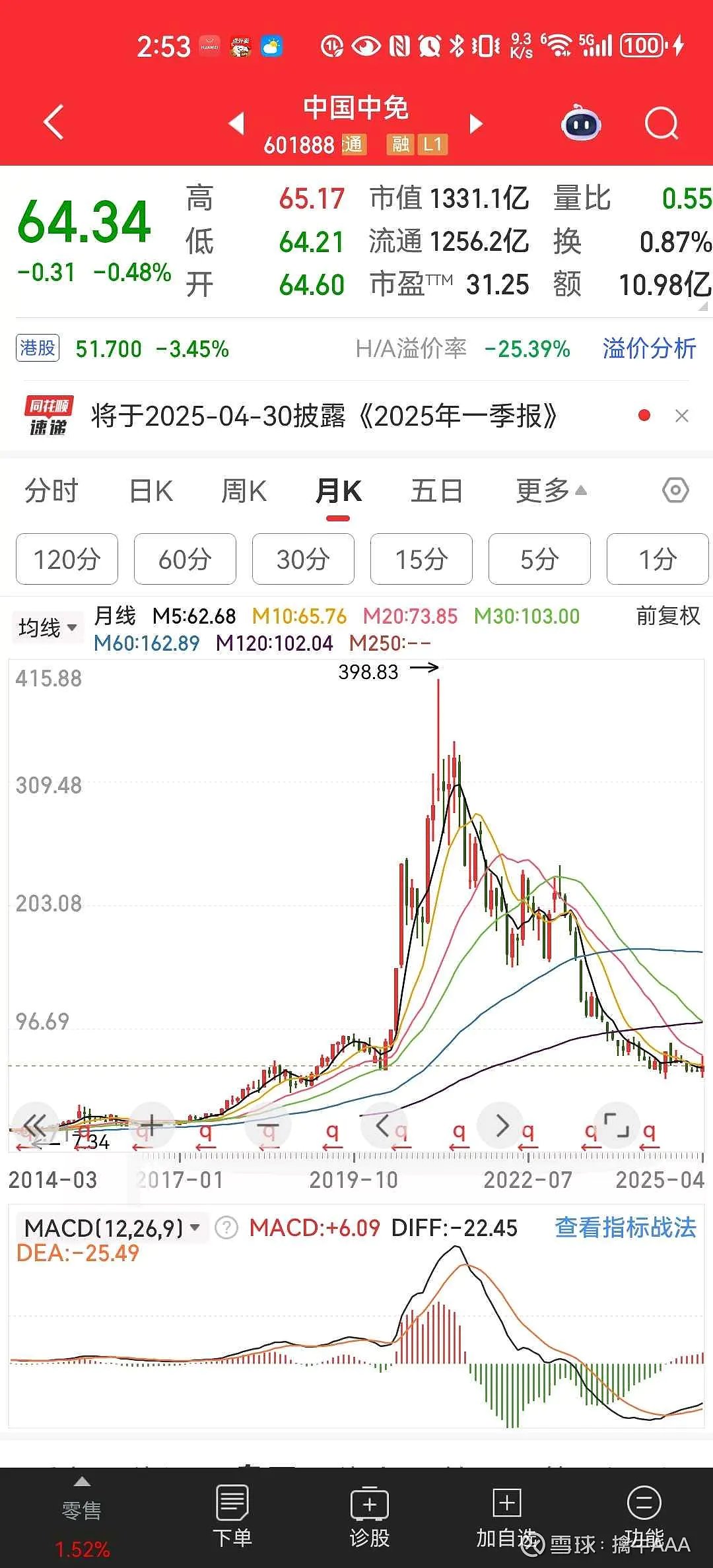Switch to the 五日 chart tab
The image size is (713, 1568).
click(x=436, y=491)
